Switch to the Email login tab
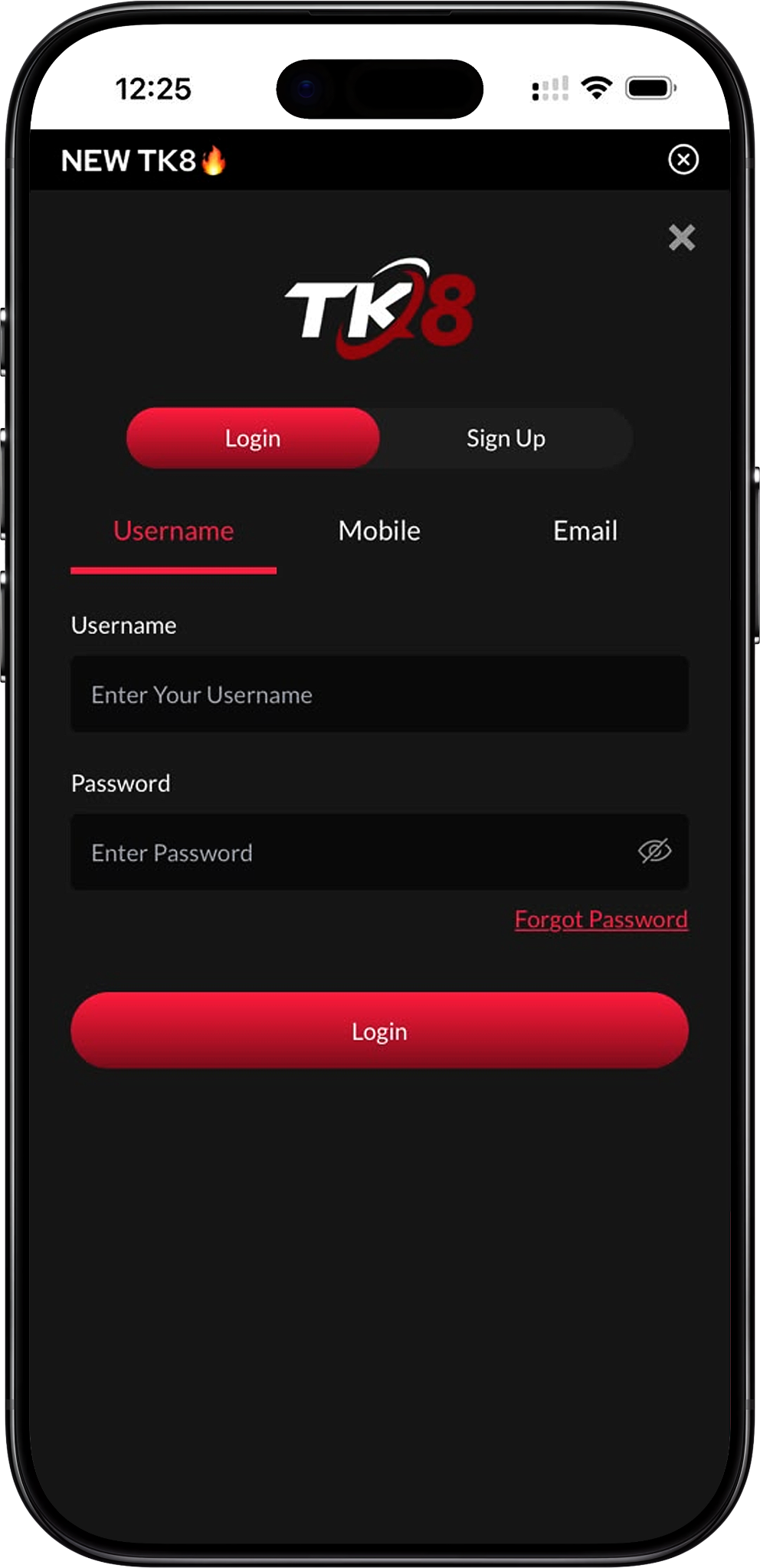 pyautogui.click(x=585, y=531)
